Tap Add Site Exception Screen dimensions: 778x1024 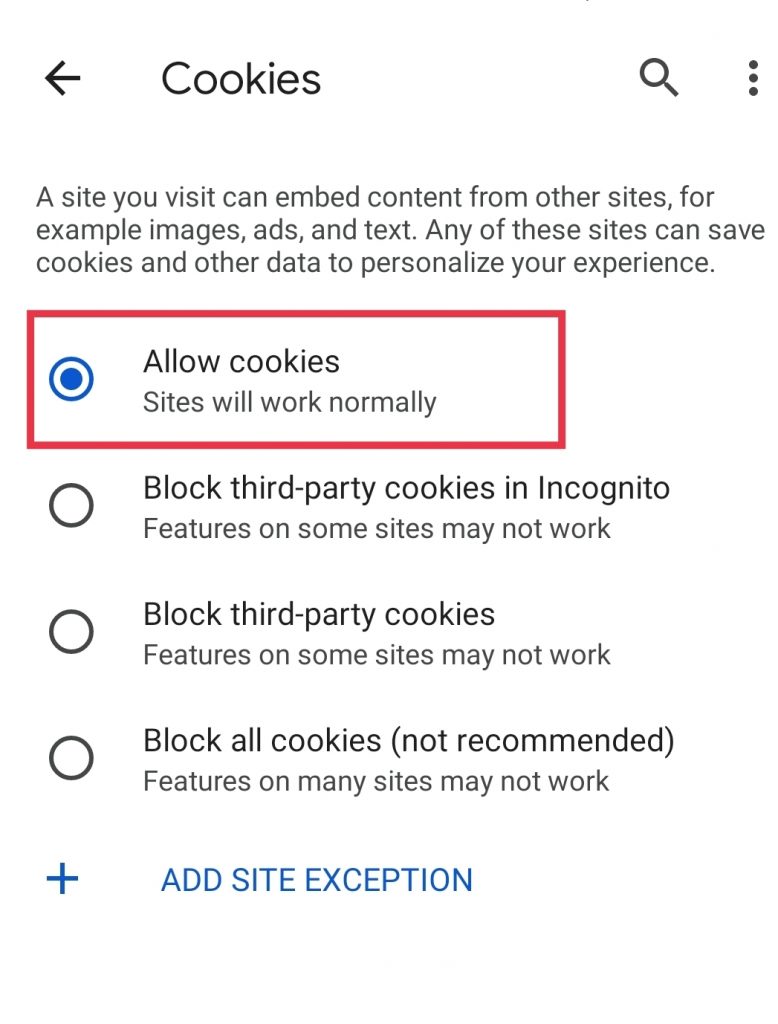[x=316, y=880]
